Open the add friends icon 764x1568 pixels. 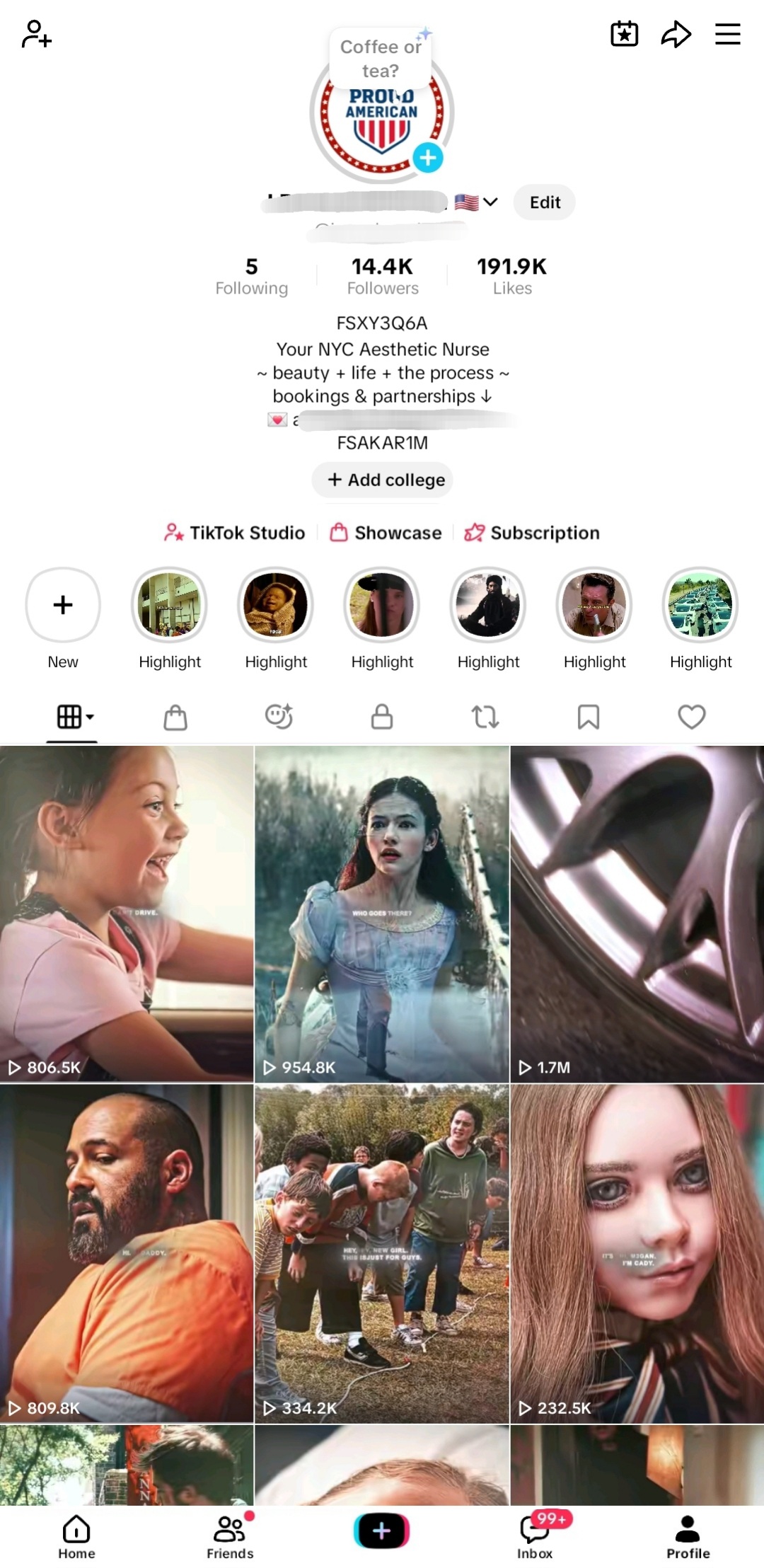pos(37,34)
